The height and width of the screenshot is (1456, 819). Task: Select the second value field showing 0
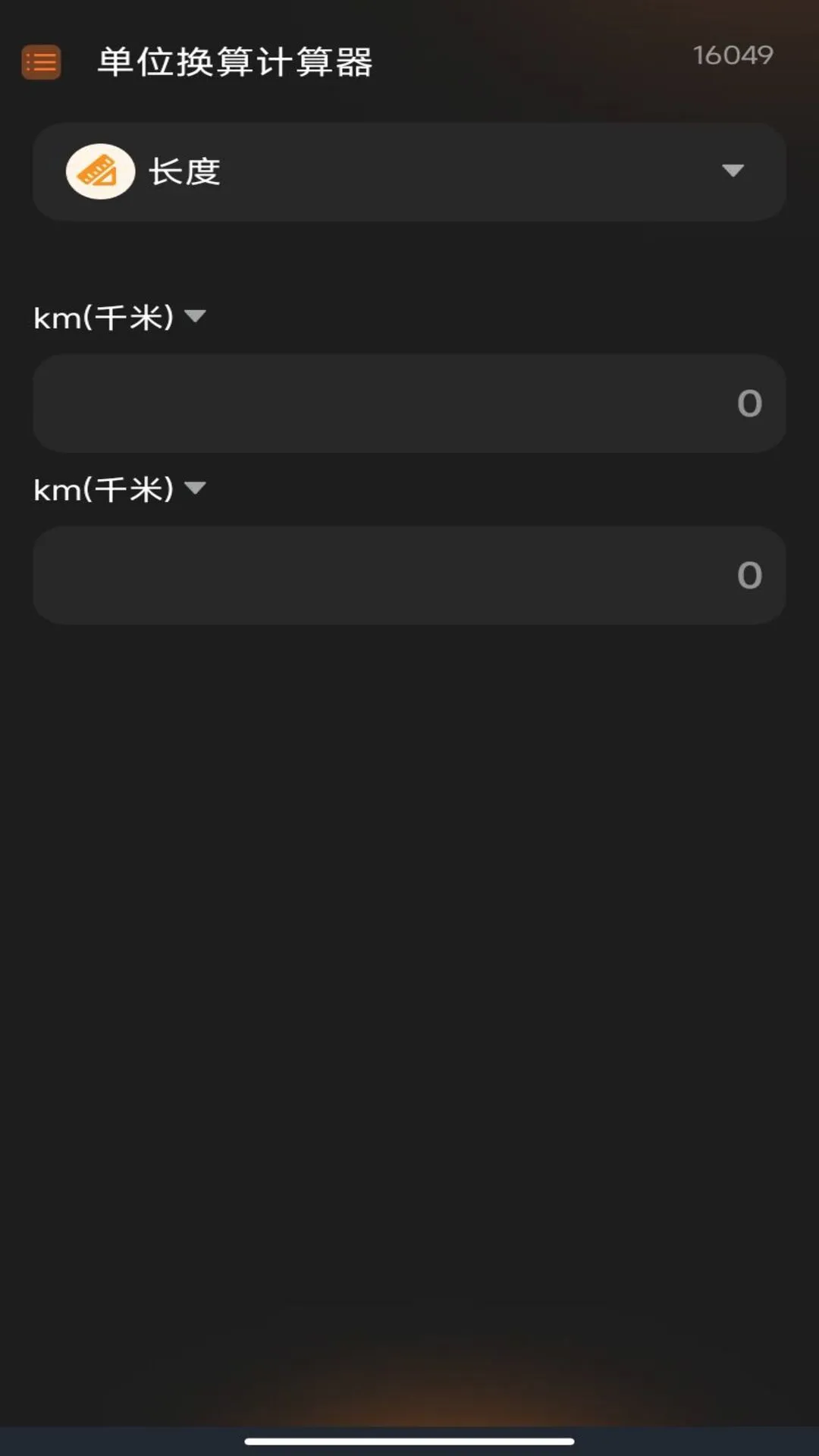(x=409, y=576)
